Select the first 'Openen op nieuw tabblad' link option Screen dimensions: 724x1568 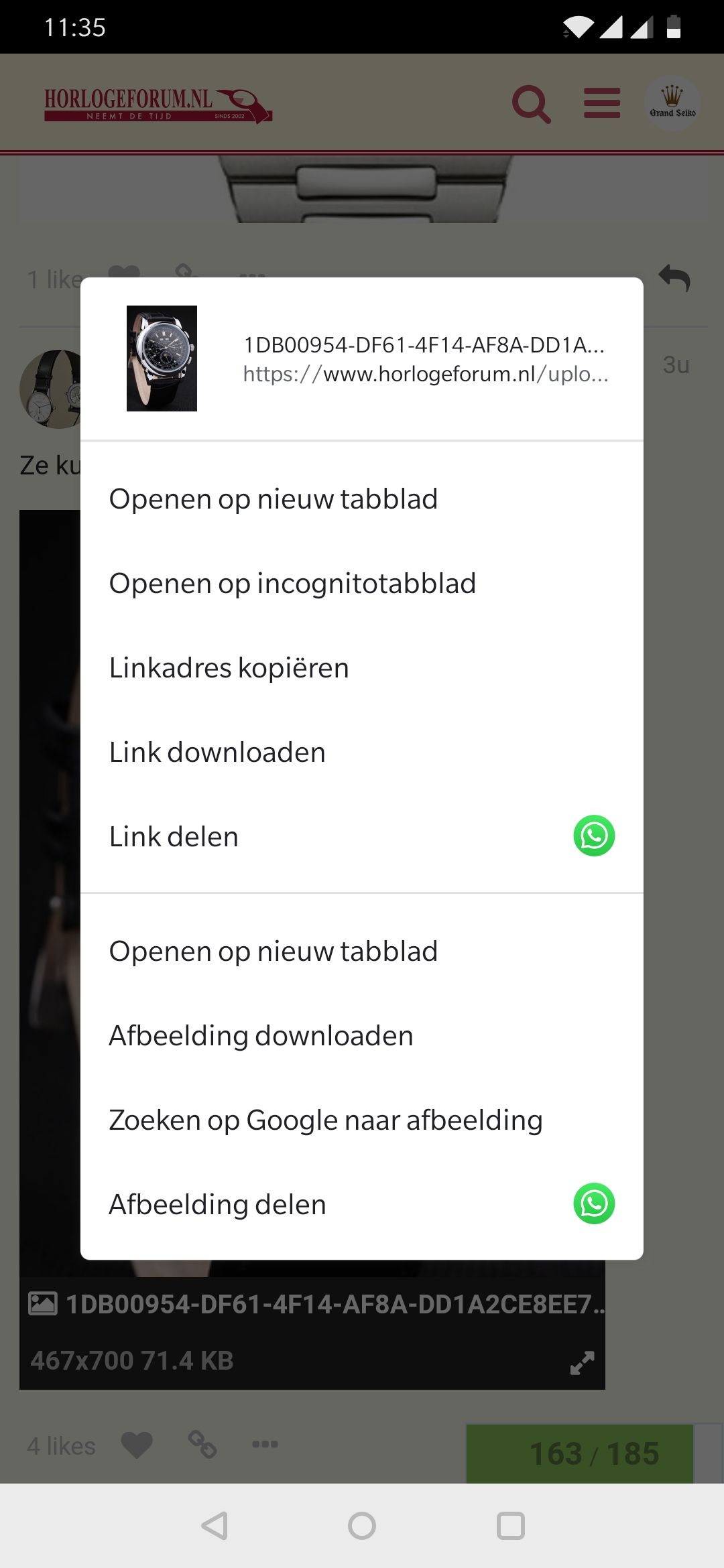[x=362, y=499]
